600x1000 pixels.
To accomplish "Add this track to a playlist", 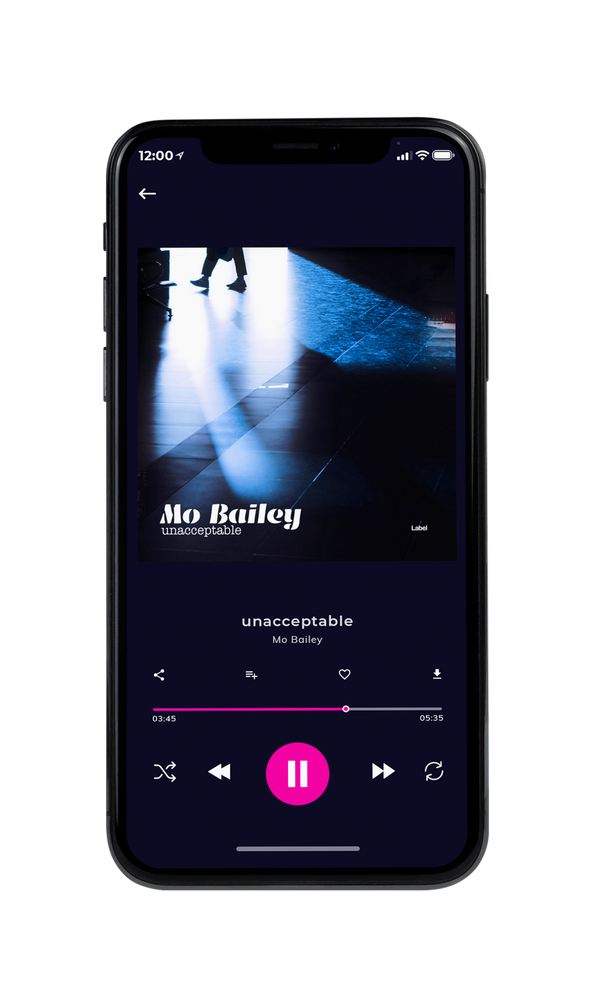I will point(251,675).
